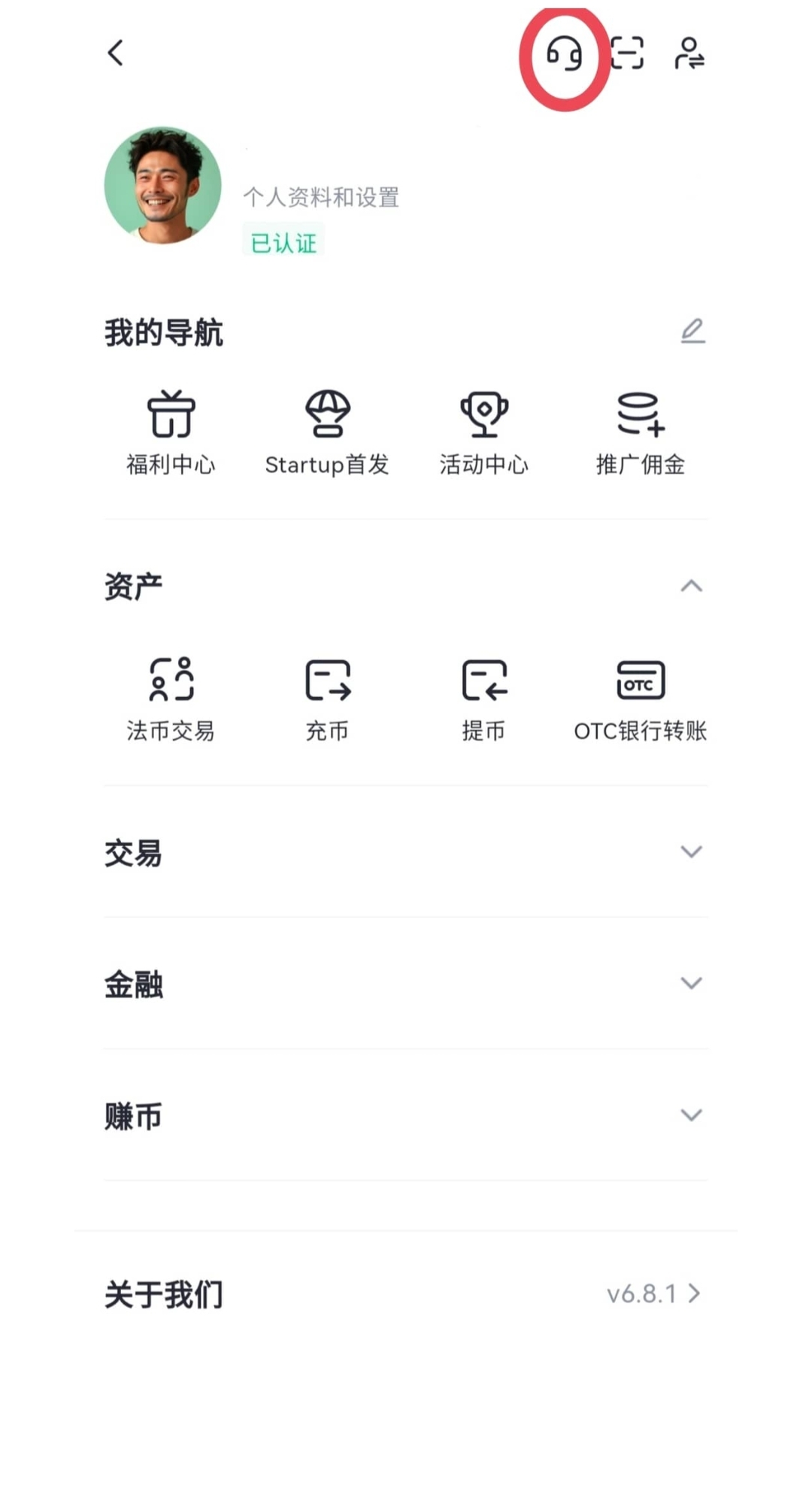This screenshot has width=812, height=1489.
Task: Collapse the 资产 section
Action: coord(691,586)
